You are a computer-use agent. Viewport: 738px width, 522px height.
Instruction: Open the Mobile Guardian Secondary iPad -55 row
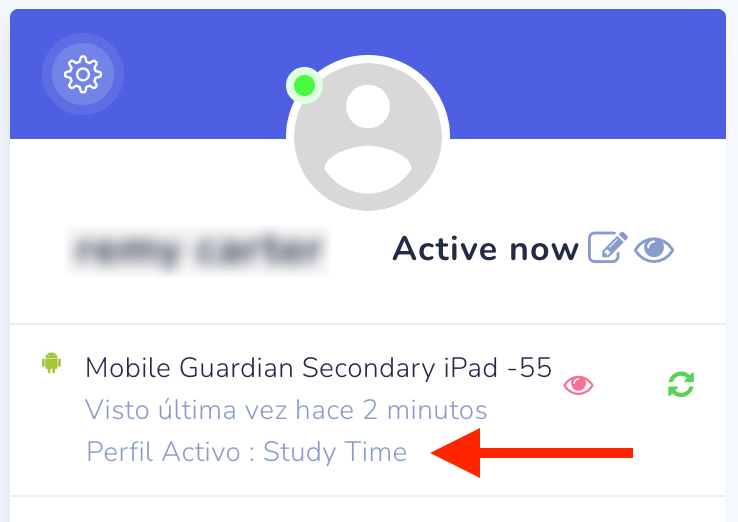click(x=318, y=368)
